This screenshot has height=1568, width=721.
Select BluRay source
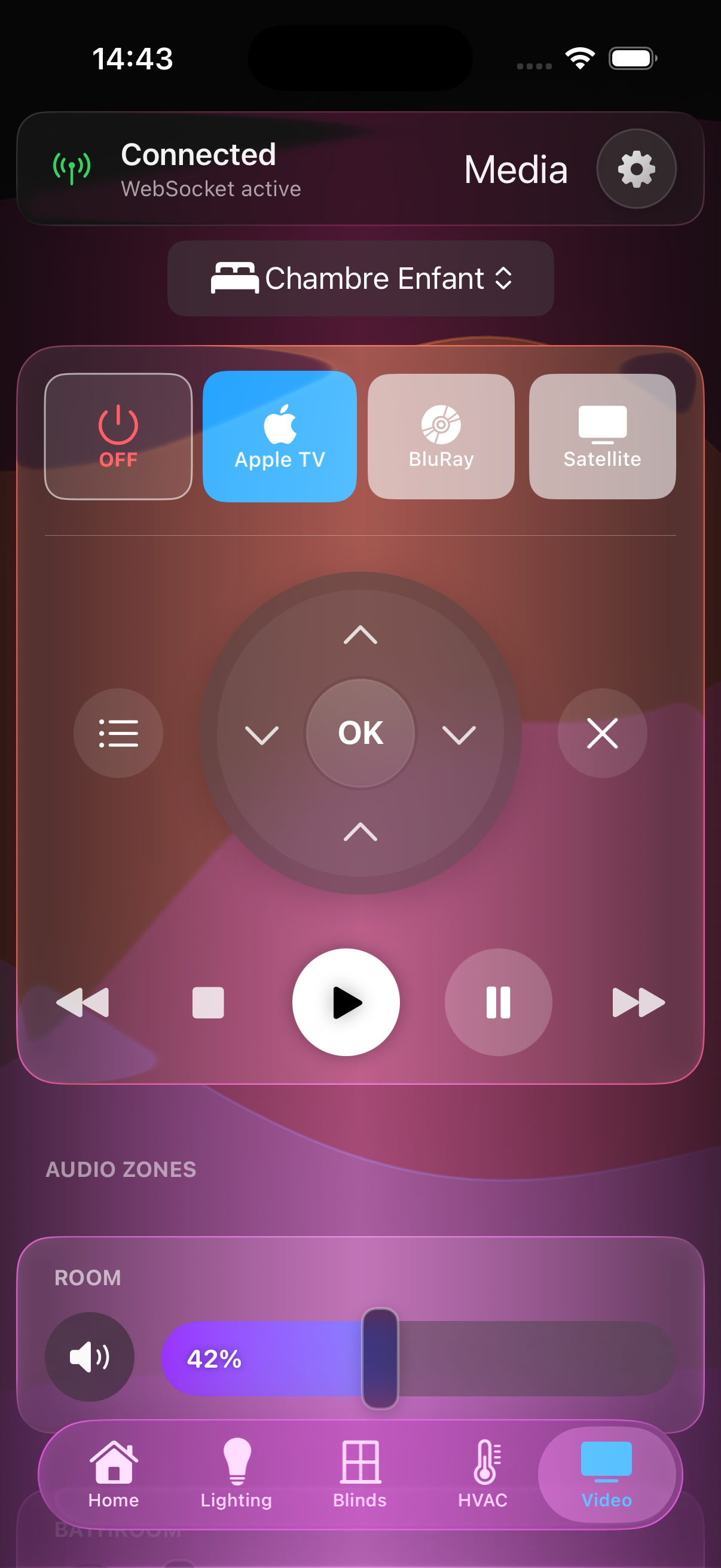[x=441, y=436]
